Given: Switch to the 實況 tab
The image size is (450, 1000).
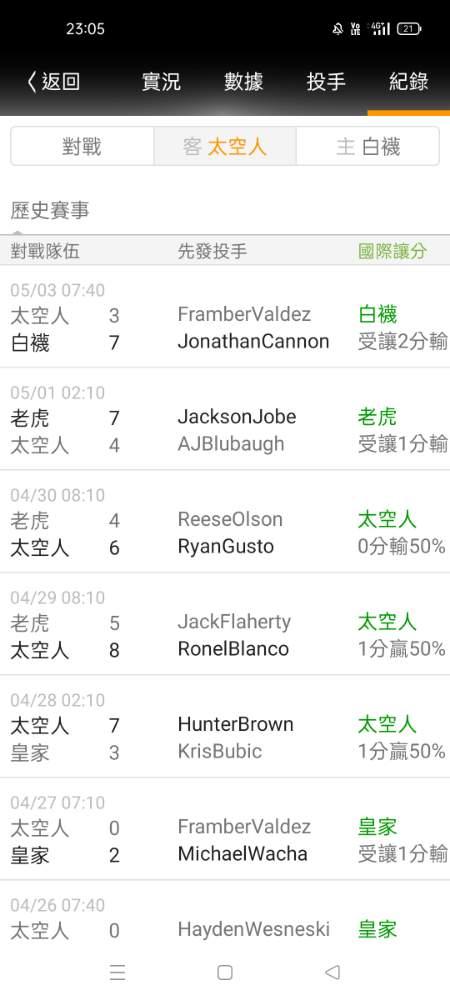Looking at the screenshot, I should (161, 82).
